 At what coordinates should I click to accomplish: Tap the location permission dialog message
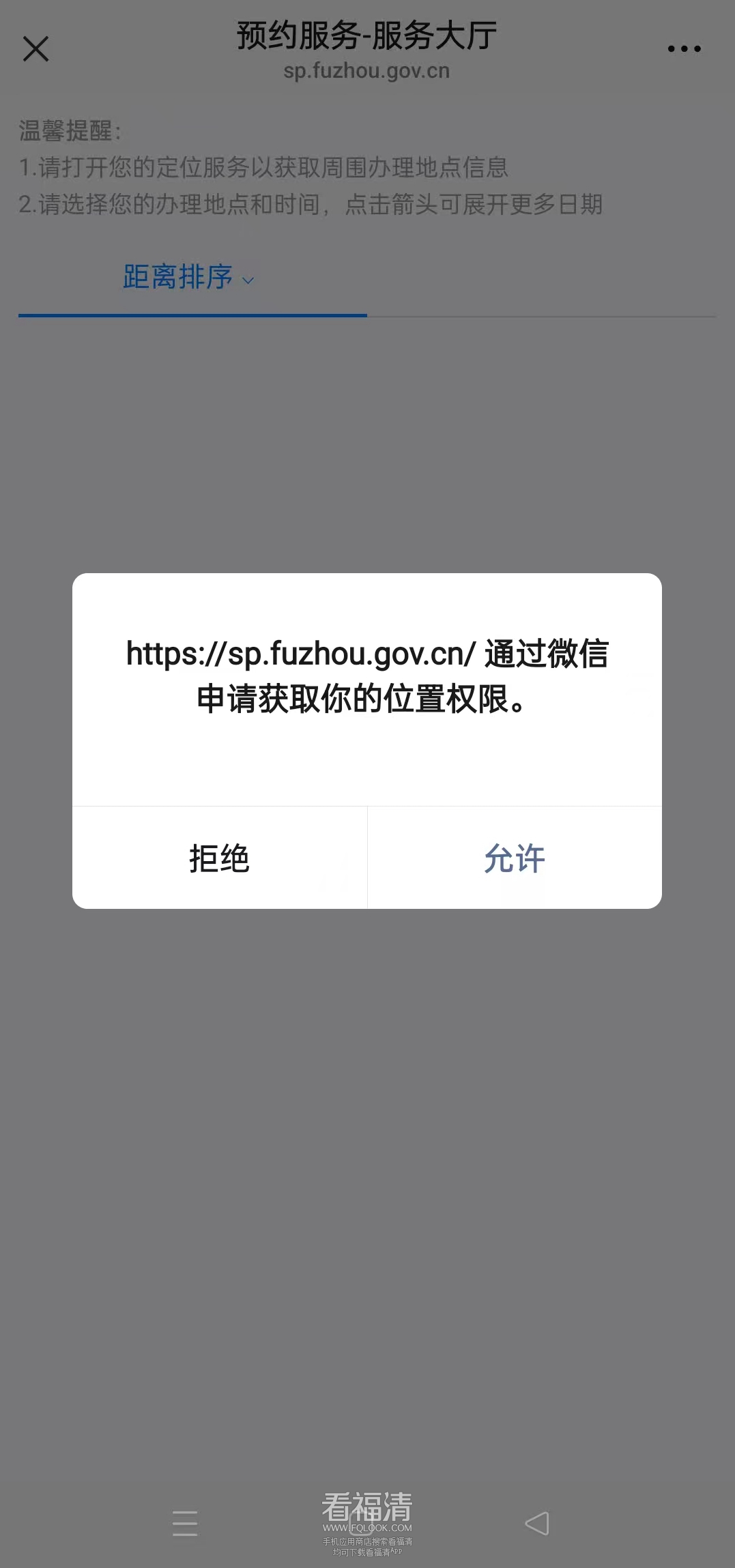pos(367,676)
